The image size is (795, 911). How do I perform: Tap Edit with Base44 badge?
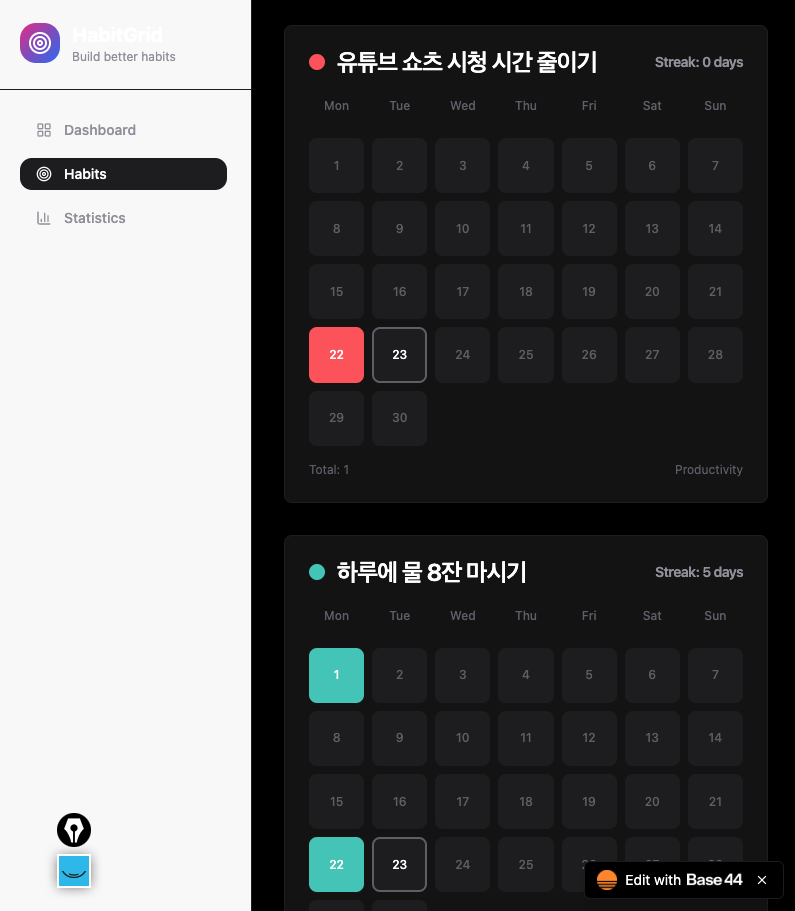671,880
